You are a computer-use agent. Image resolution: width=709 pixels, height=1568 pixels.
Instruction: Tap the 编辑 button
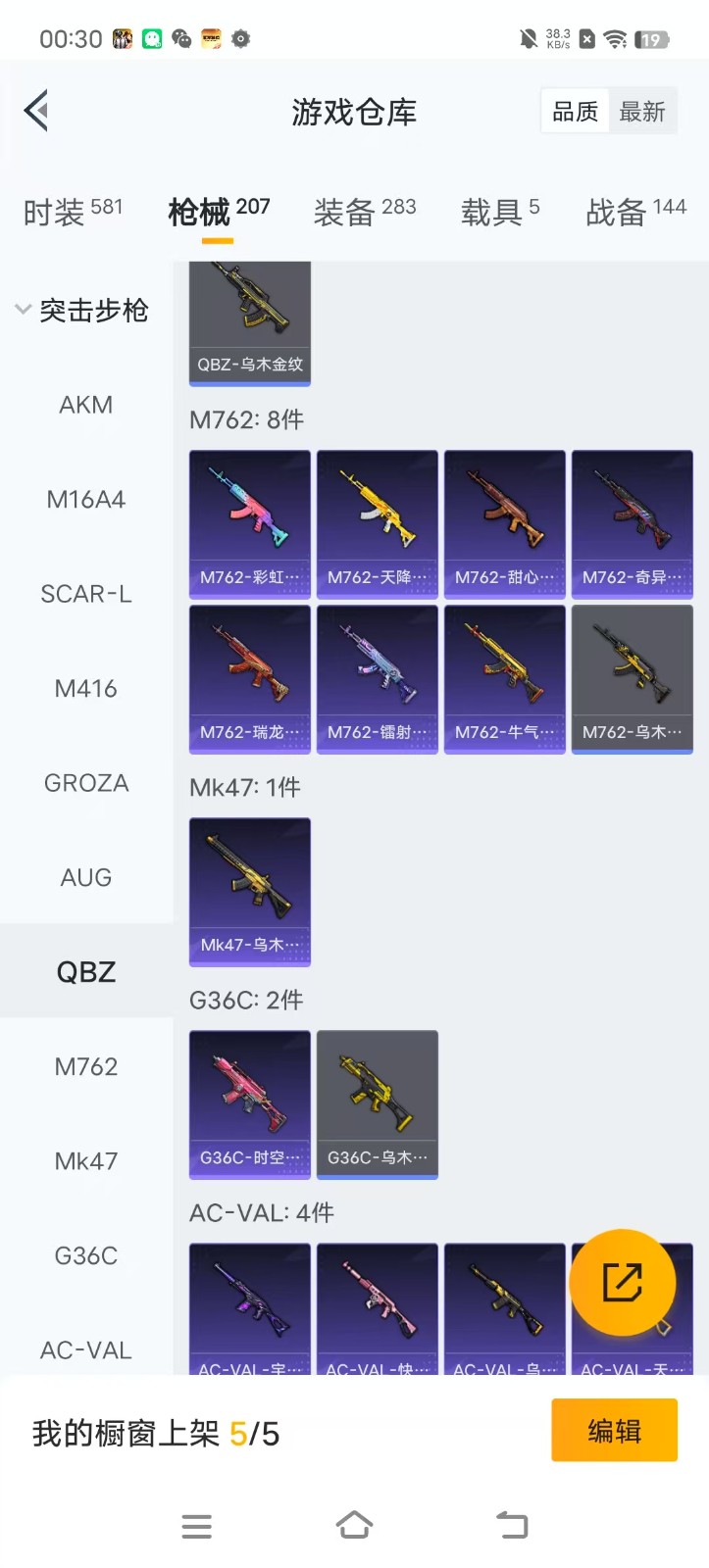click(614, 1431)
